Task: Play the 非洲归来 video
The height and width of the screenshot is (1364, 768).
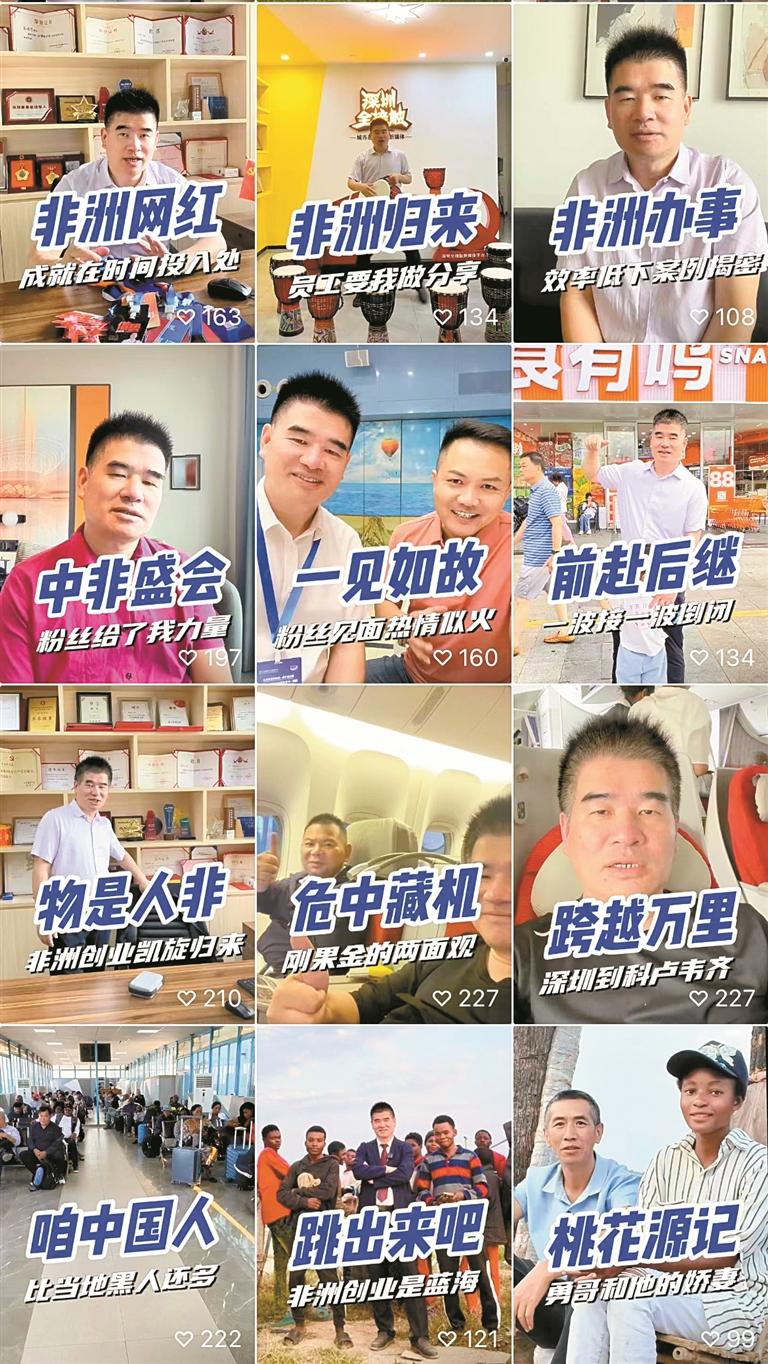Action: [384, 172]
